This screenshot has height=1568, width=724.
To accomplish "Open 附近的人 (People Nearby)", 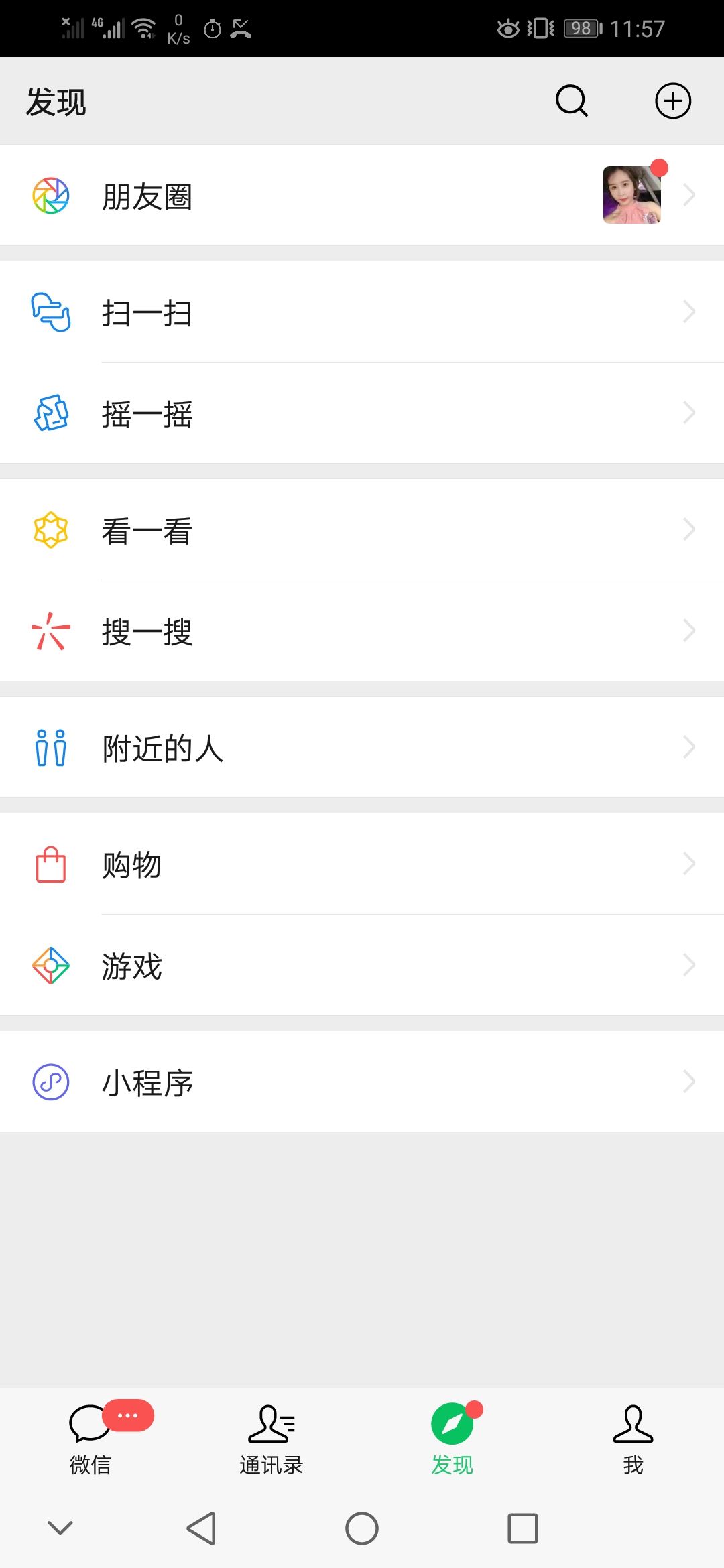I will (x=362, y=748).
